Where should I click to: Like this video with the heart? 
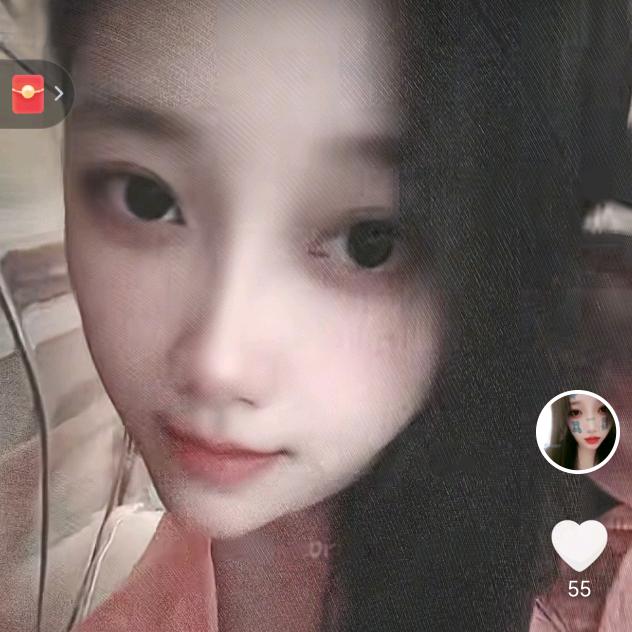coord(580,545)
